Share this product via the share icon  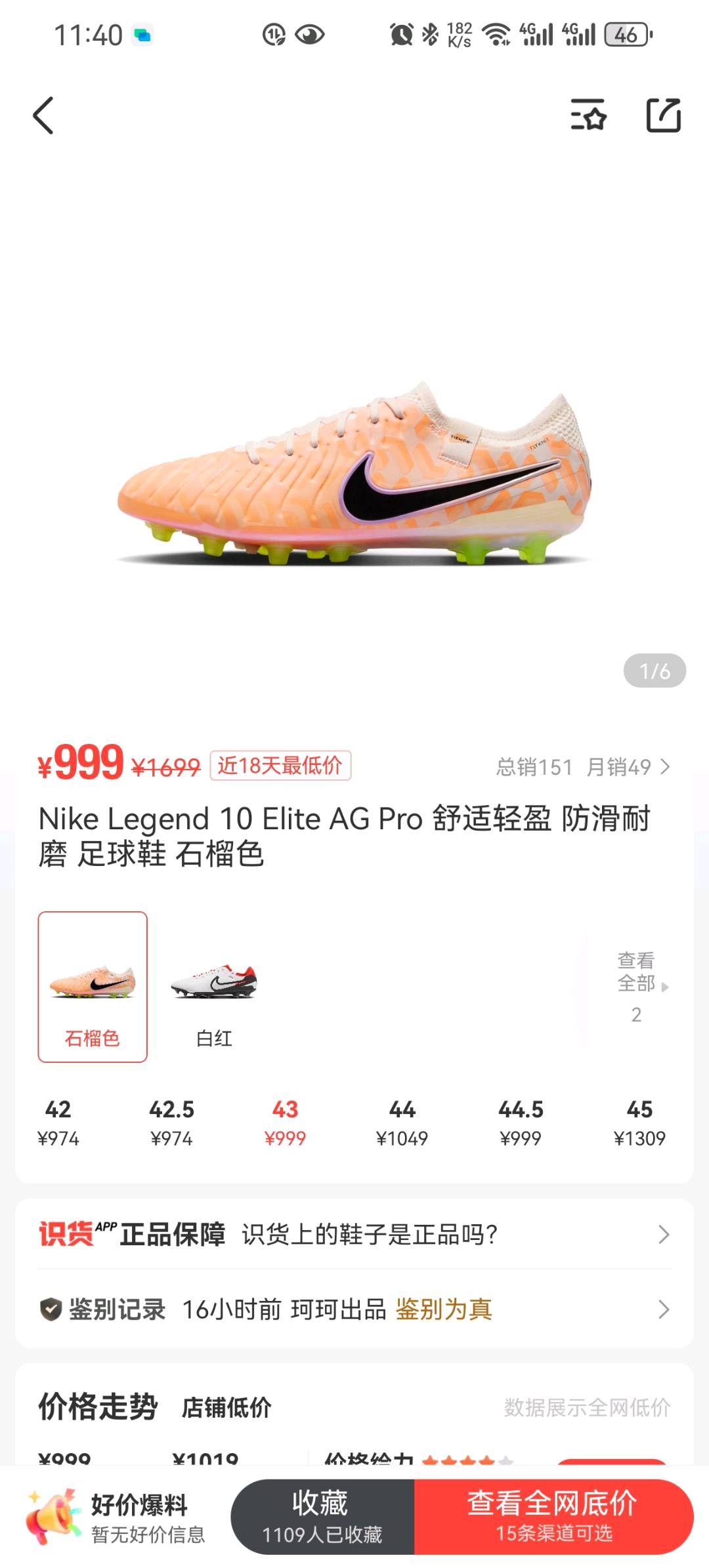(x=664, y=115)
